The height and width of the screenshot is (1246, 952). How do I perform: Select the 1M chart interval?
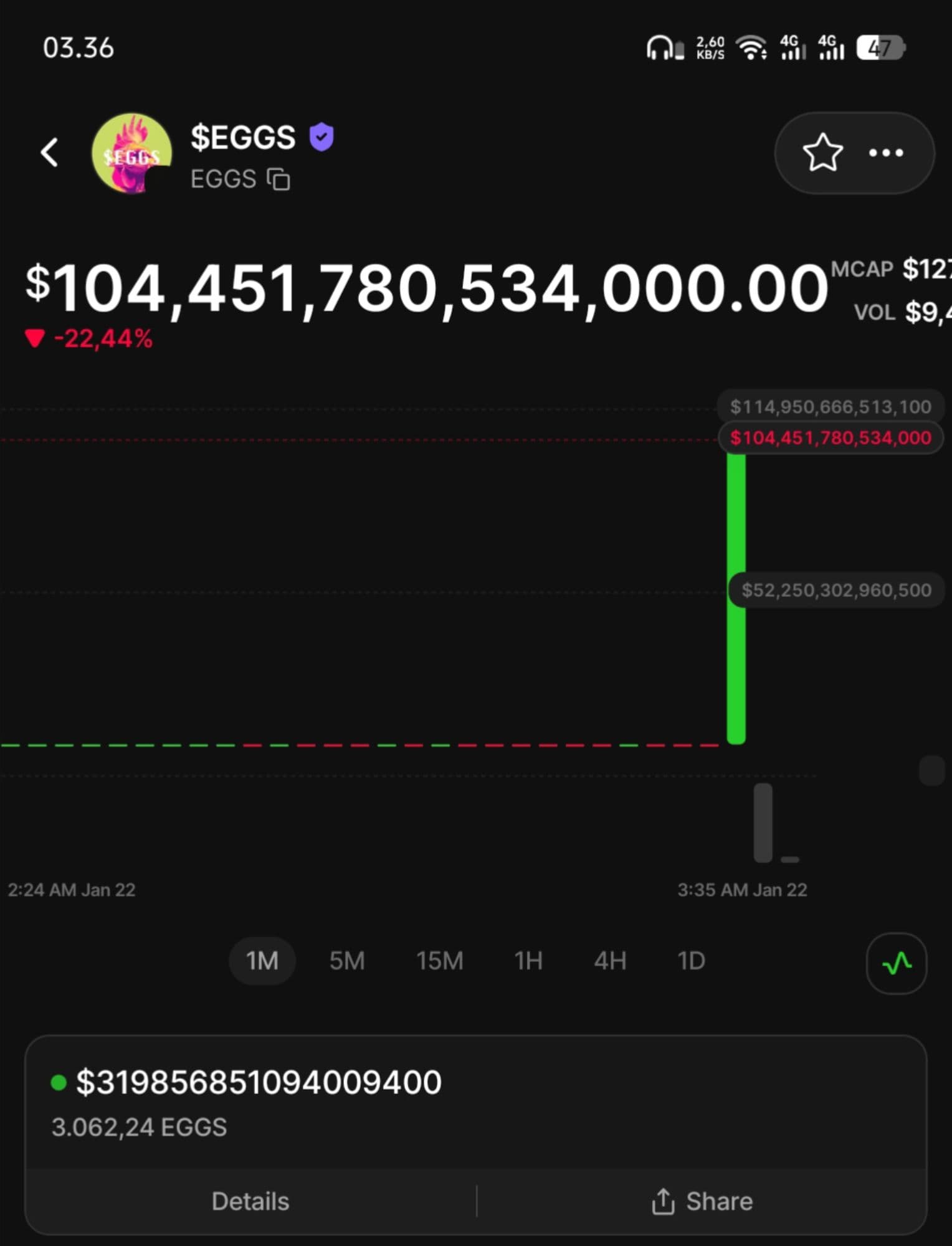click(262, 961)
